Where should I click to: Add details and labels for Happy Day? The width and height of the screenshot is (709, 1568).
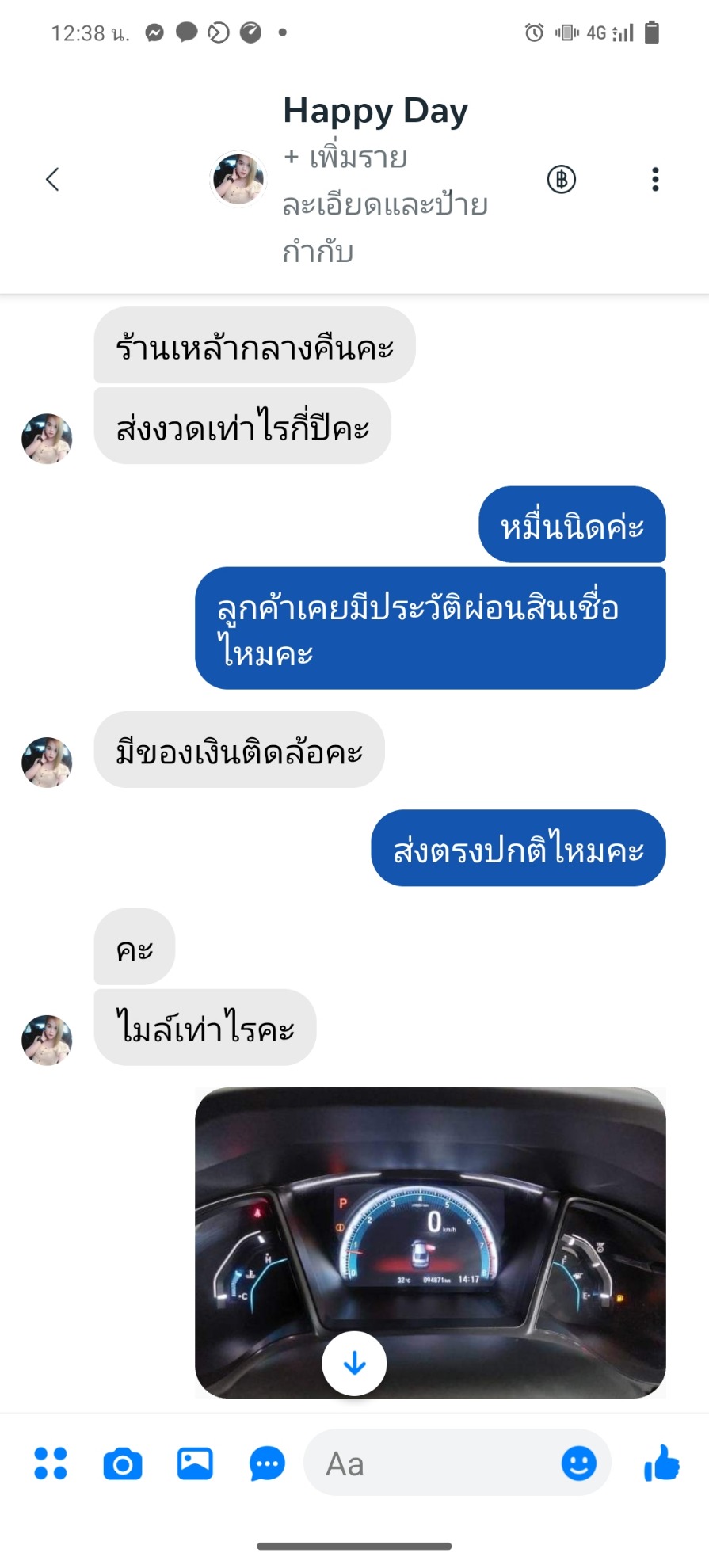click(x=385, y=204)
